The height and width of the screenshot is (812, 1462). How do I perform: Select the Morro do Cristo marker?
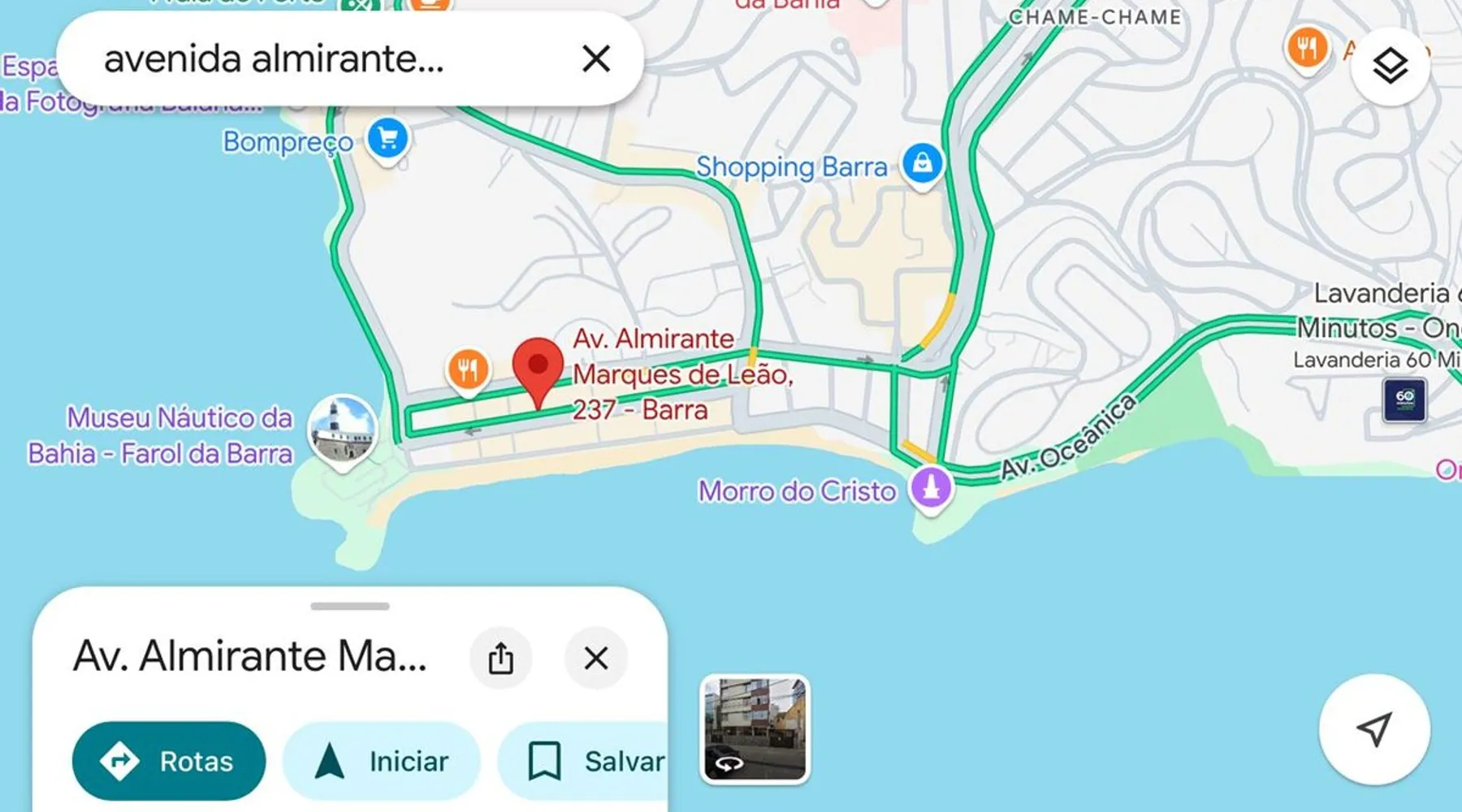pos(931,488)
